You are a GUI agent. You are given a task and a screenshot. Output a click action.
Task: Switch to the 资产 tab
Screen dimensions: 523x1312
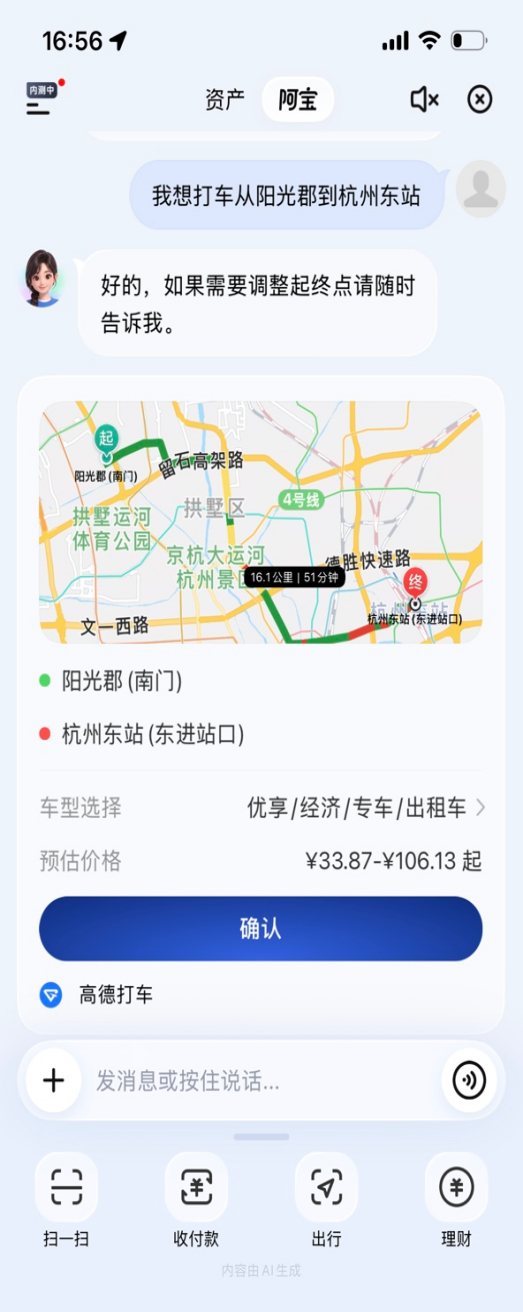pyautogui.click(x=224, y=99)
